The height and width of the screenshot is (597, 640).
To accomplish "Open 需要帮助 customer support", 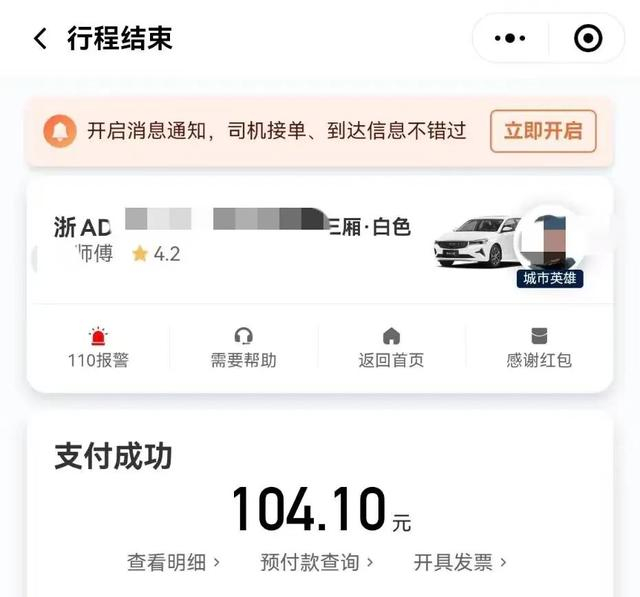I will pyautogui.click(x=244, y=348).
